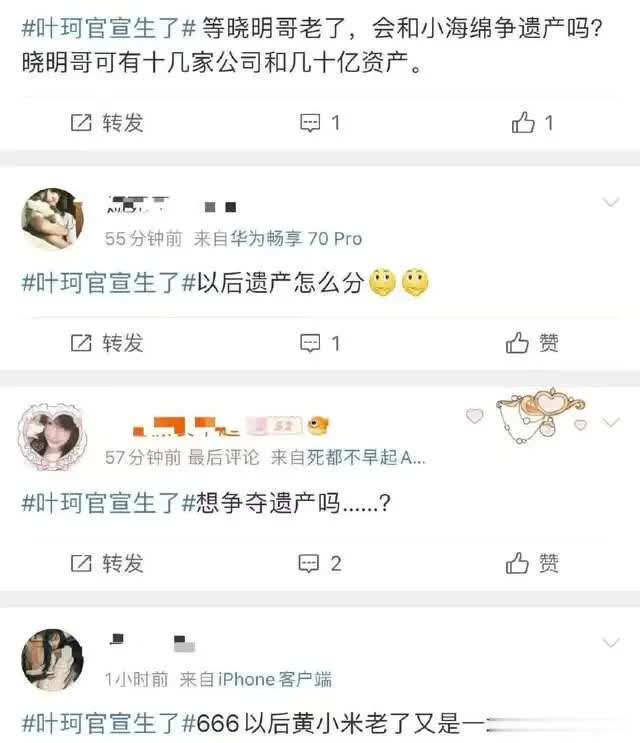The height and width of the screenshot is (743, 640).
Task: Like the post mentioning 小海绵争遗产
Action: [533, 123]
